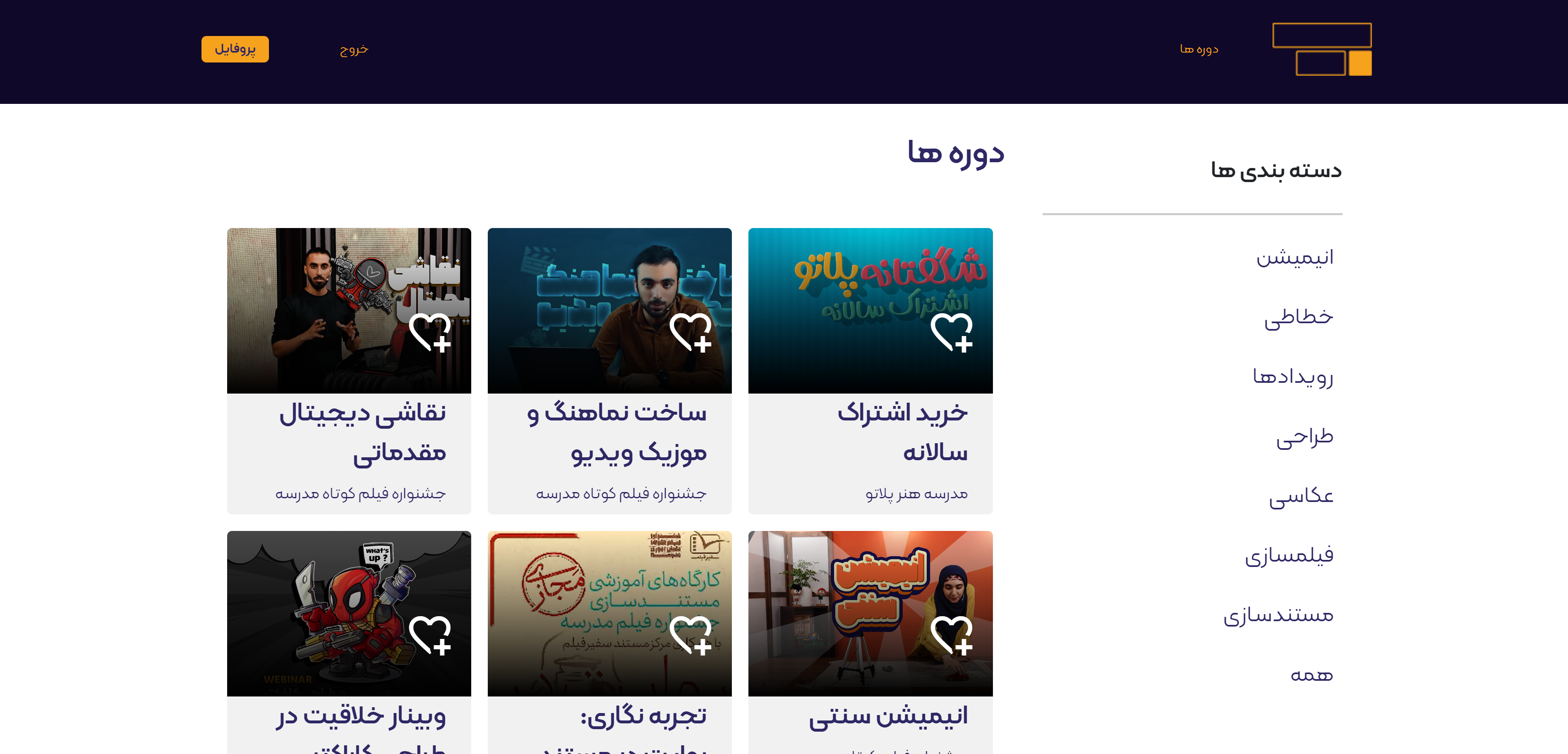
Task: Open دوره ها in the top navigation
Action: point(1199,49)
